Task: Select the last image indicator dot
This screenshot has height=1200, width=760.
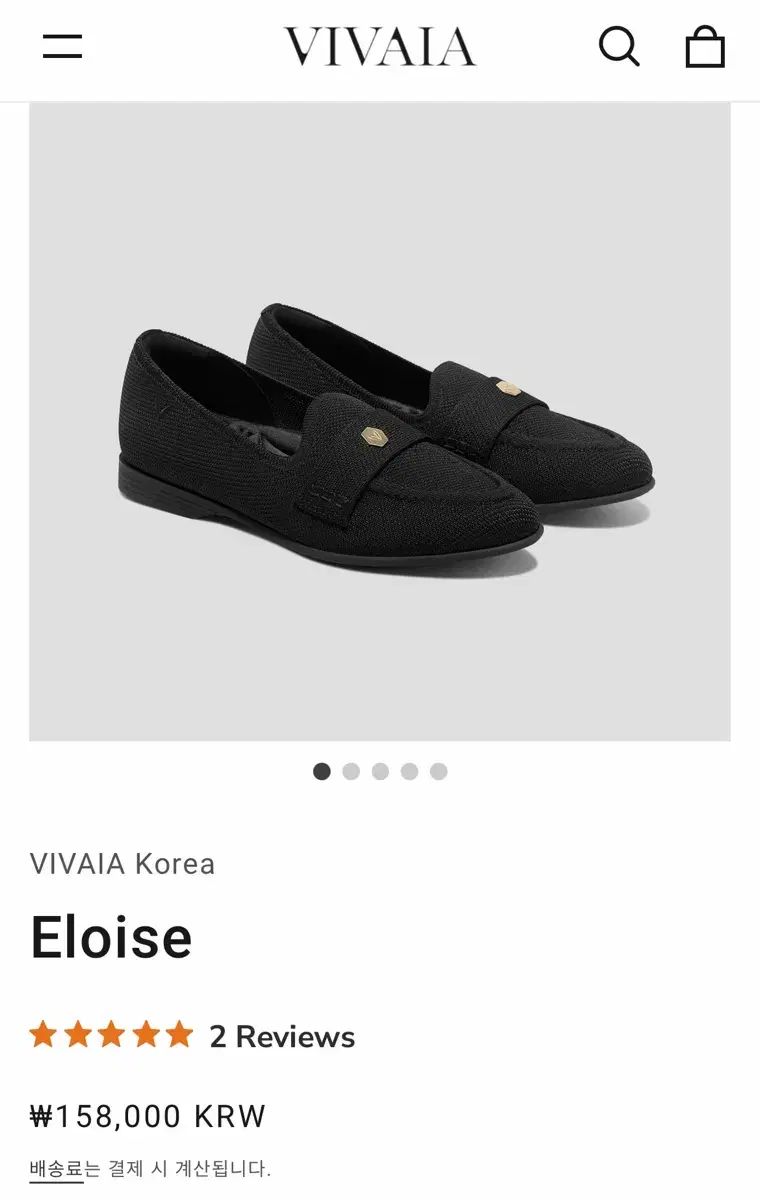Action: click(438, 771)
